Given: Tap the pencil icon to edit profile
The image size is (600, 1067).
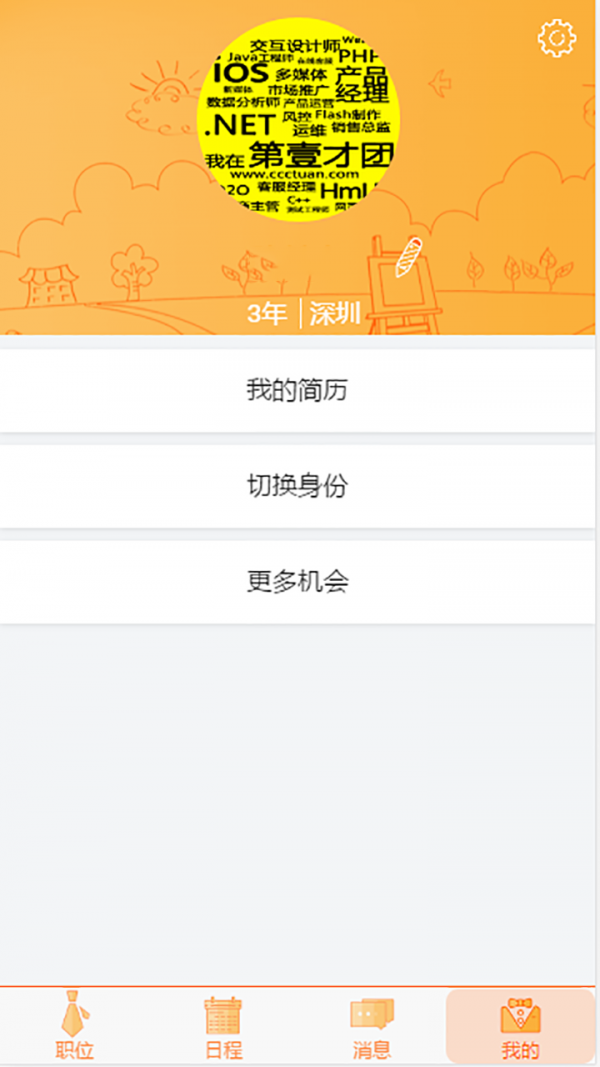Looking at the screenshot, I should point(409,257).
